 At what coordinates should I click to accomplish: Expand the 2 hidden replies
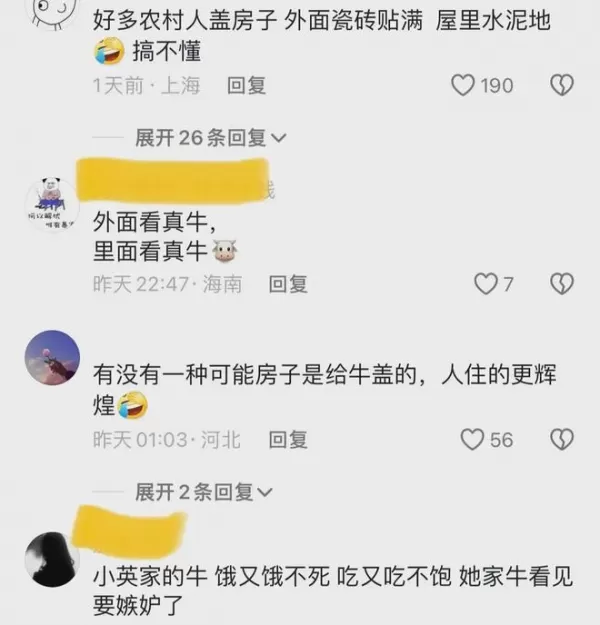203,492
